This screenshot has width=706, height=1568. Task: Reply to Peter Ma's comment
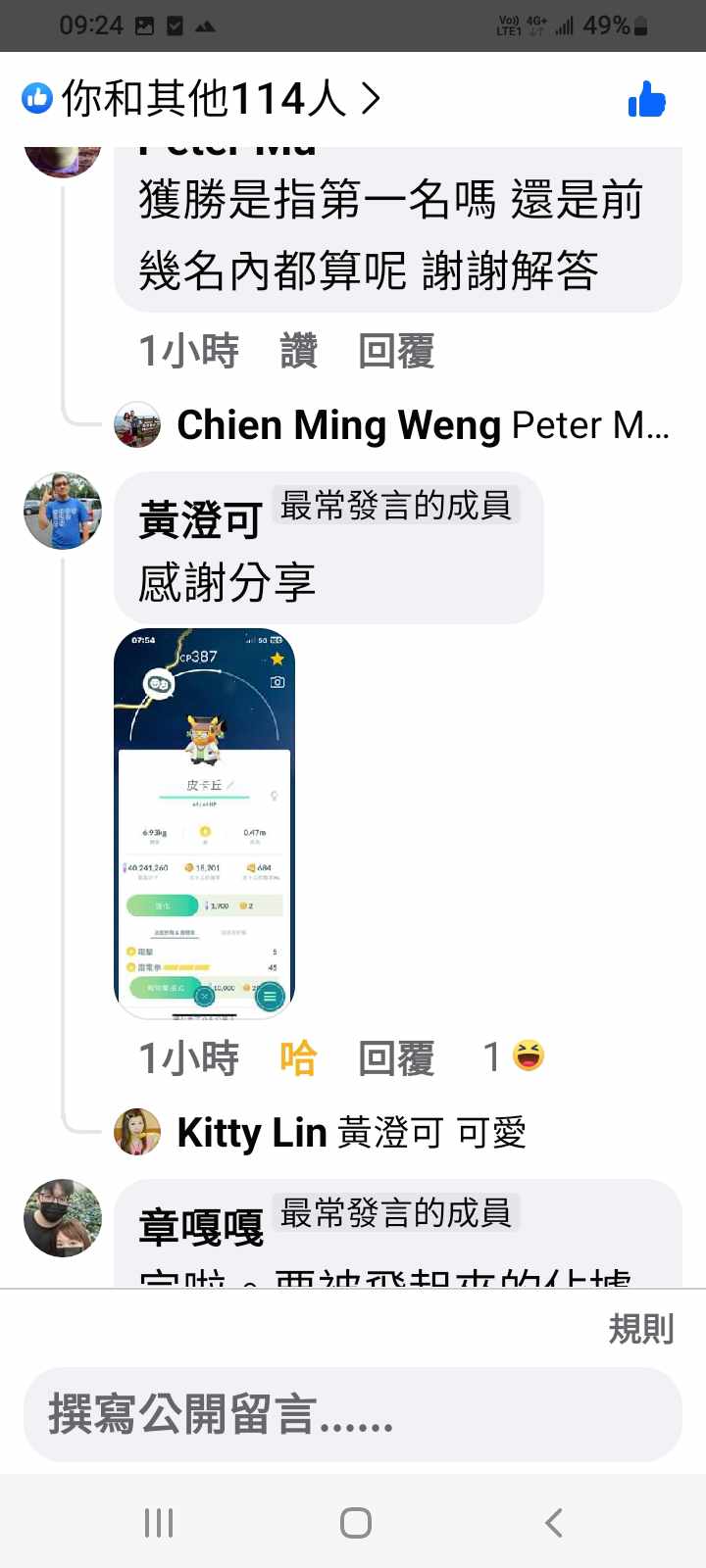[395, 351]
